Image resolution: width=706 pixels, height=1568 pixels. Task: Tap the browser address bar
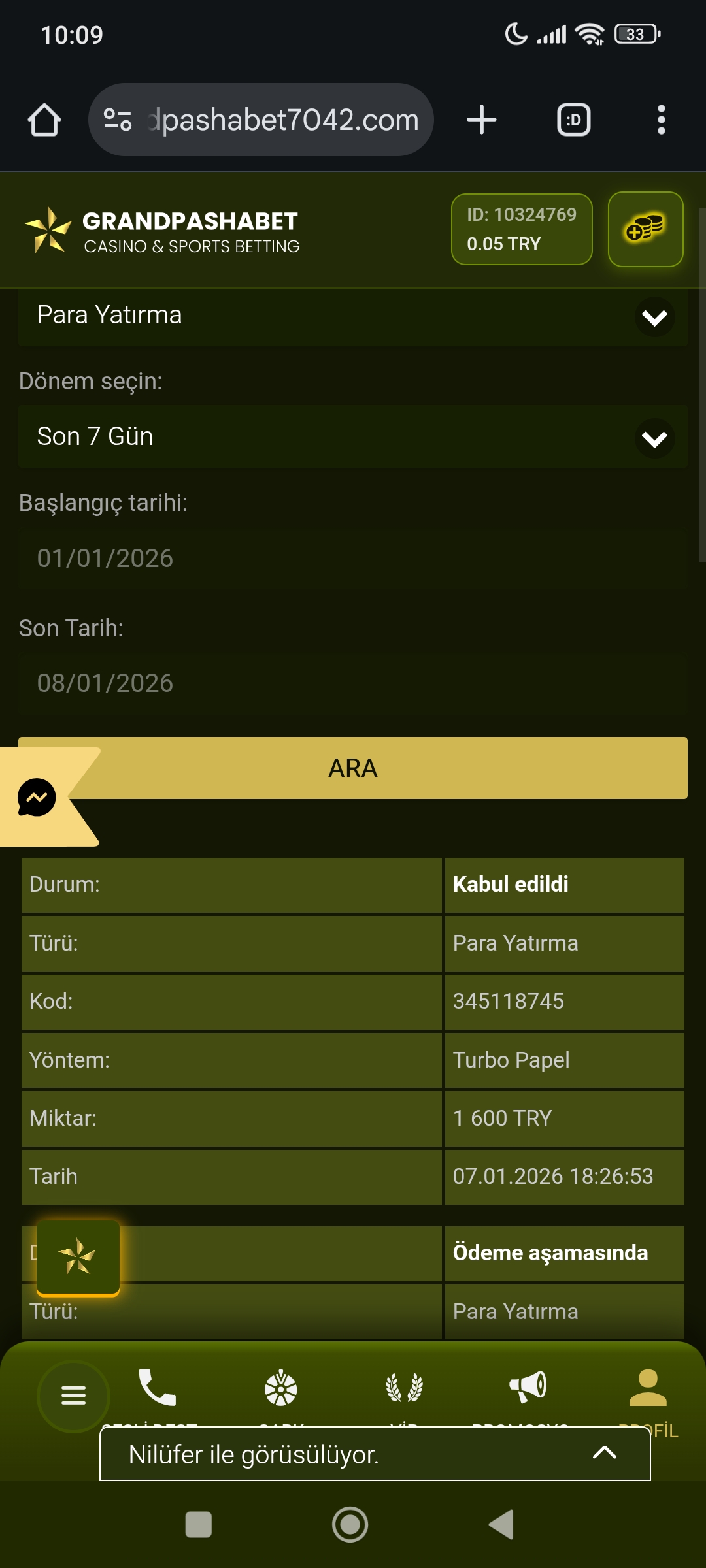click(261, 120)
